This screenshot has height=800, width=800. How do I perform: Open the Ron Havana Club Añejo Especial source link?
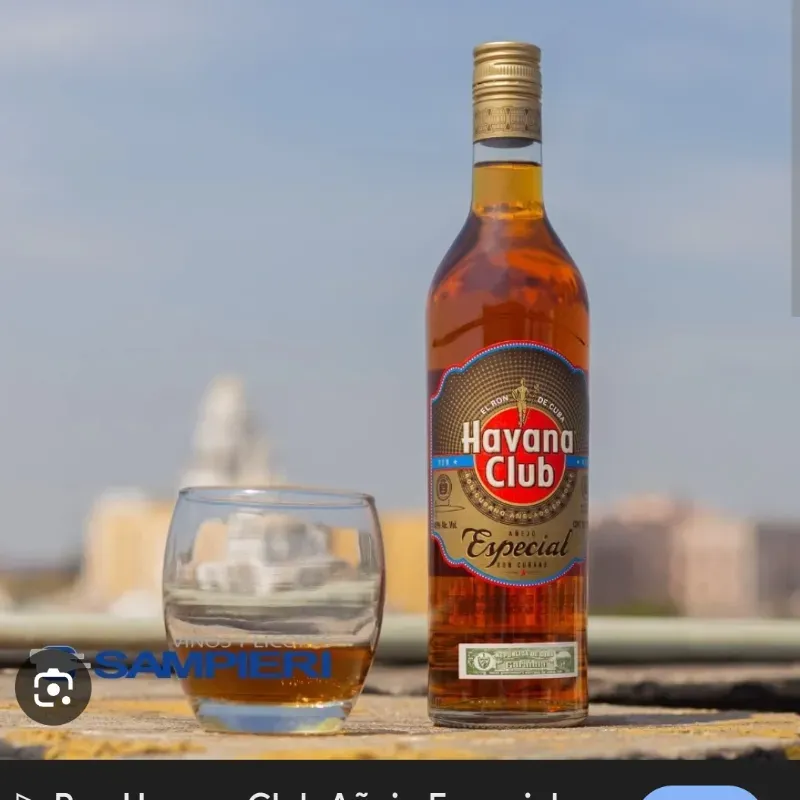point(300,794)
